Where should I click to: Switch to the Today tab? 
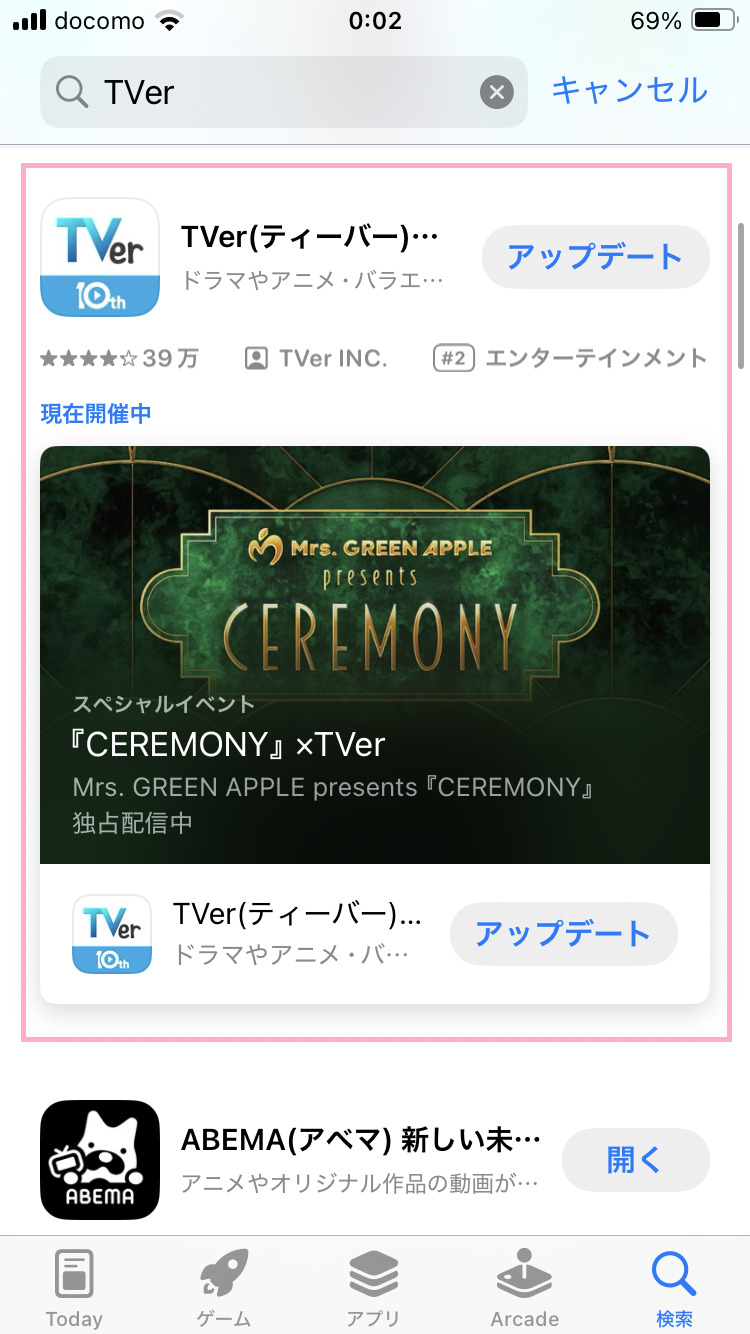(74, 1288)
